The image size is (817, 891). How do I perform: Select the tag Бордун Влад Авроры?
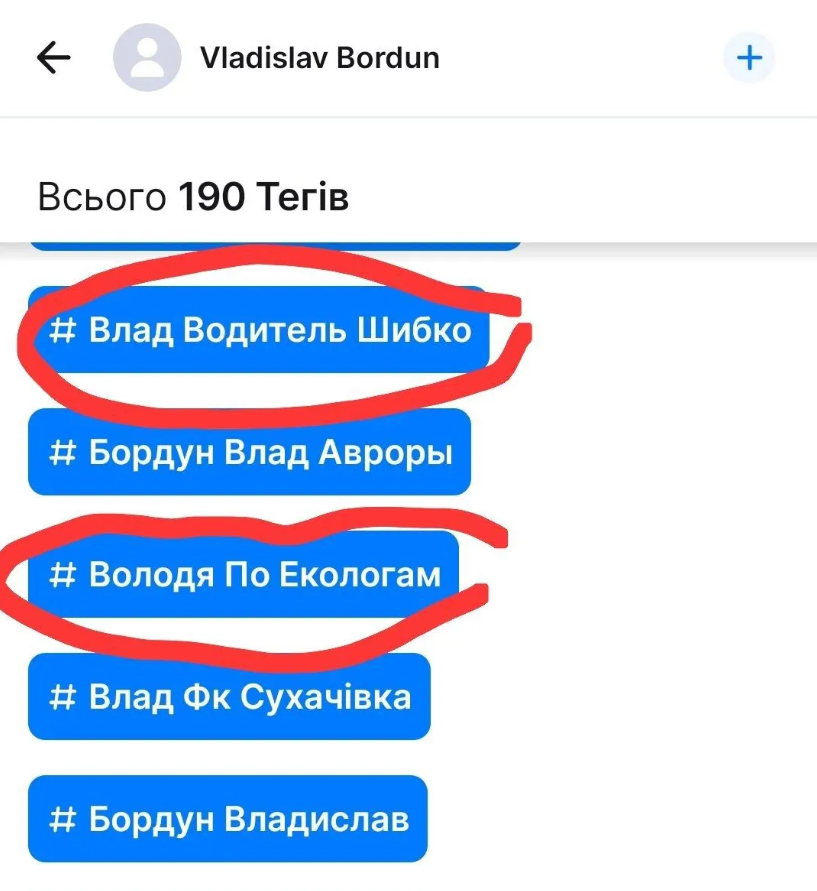pyautogui.click(x=249, y=453)
